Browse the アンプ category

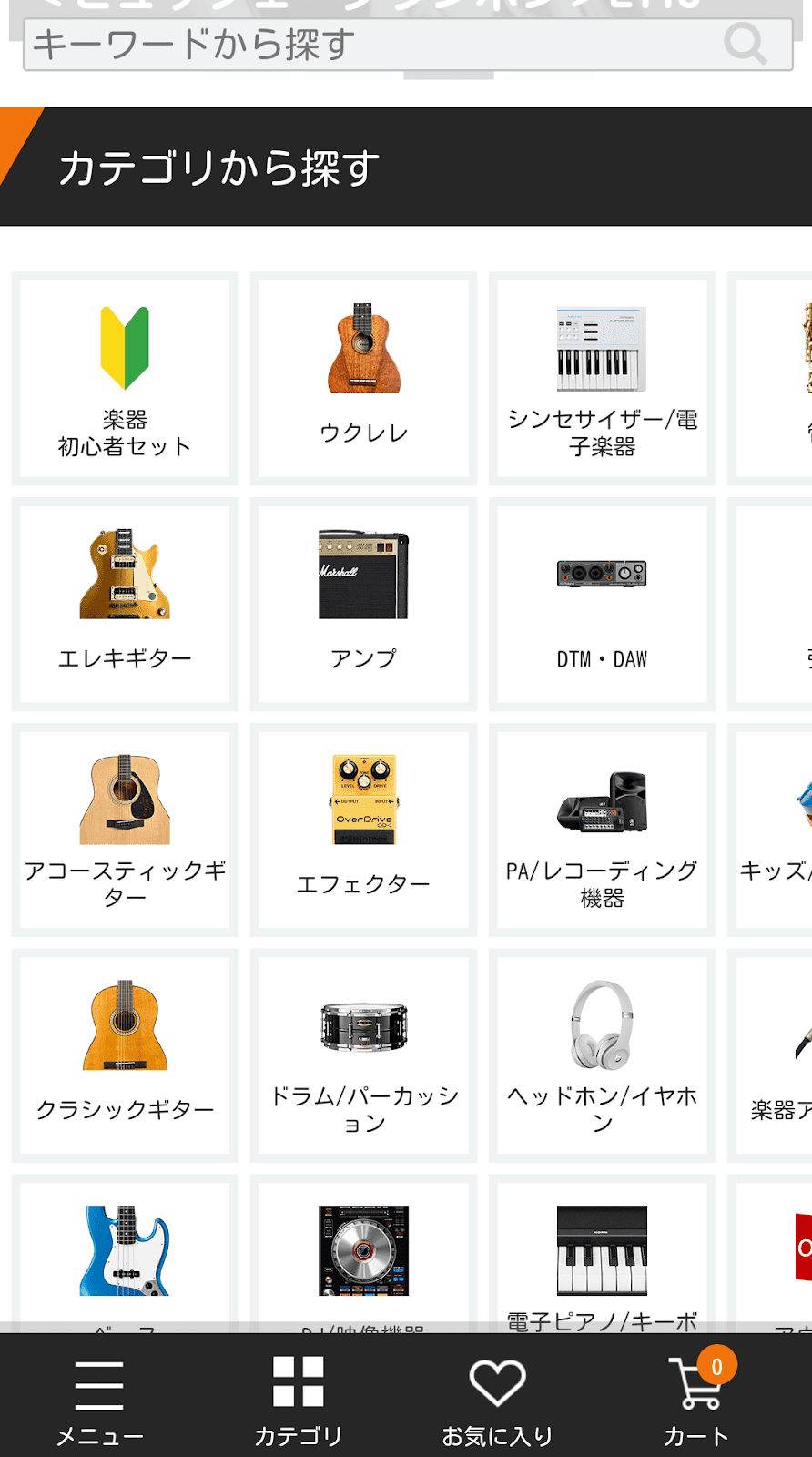pos(363,604)
